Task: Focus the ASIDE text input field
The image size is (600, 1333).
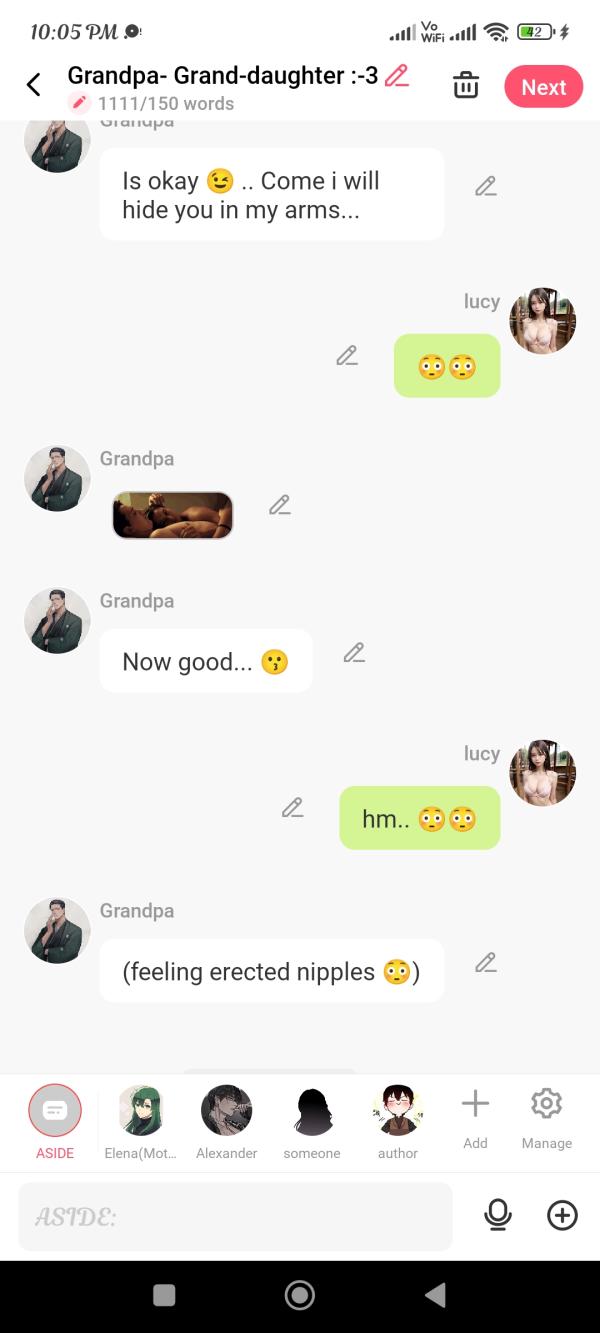Action: pos(235,1216)
